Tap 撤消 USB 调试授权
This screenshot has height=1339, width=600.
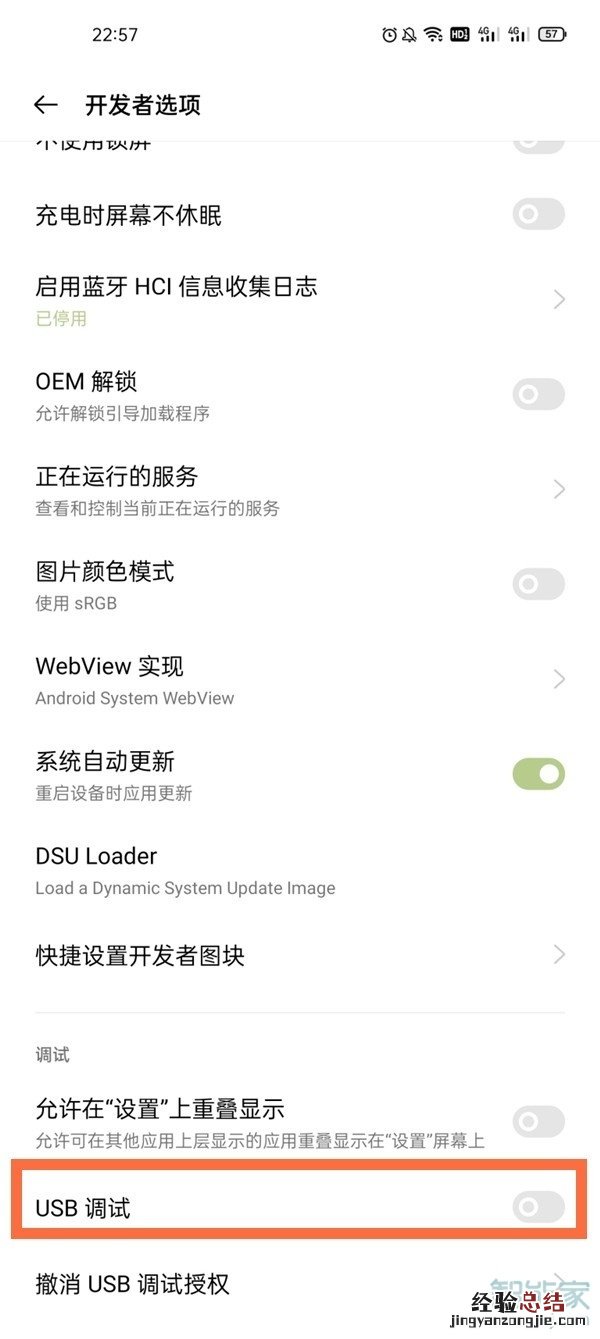coord(250,1284)
